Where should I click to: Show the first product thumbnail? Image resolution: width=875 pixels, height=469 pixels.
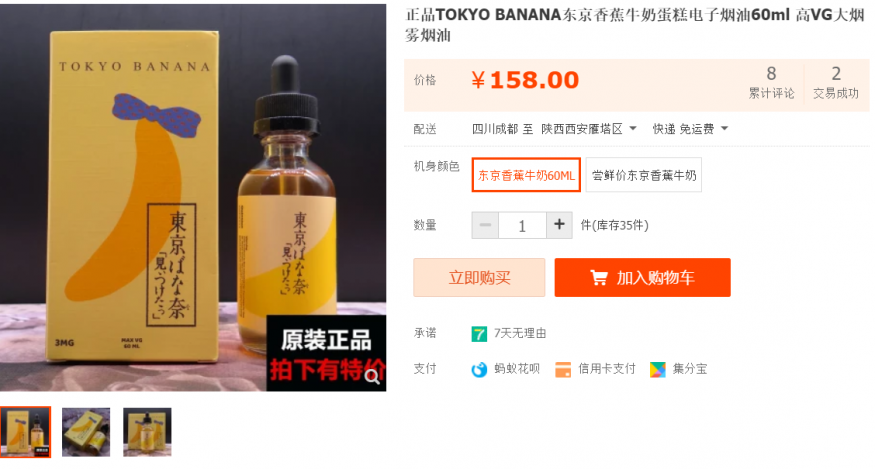pos(25,432)
